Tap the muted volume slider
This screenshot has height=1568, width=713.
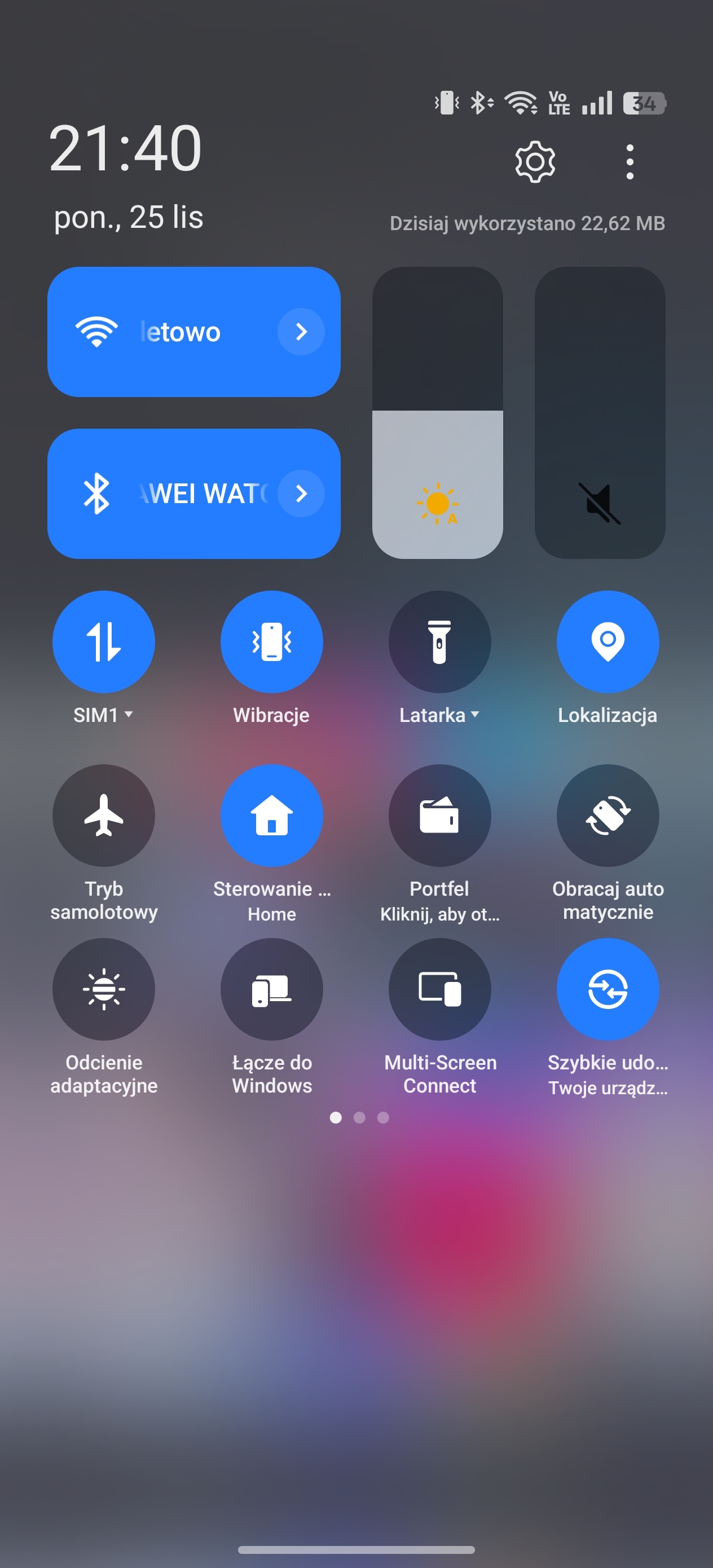600,413
